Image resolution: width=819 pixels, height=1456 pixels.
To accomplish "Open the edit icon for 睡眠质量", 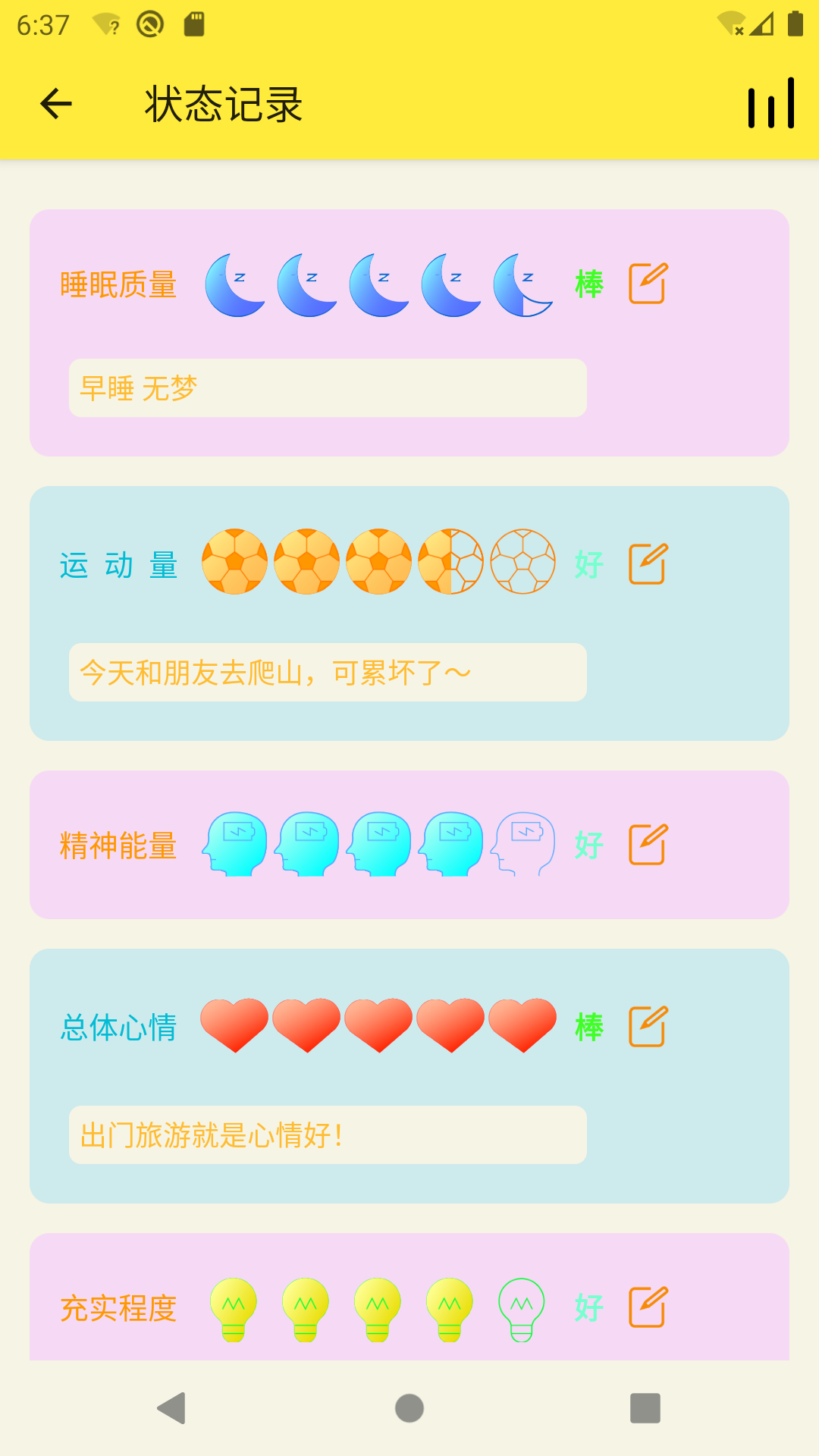I will [648, 284].
